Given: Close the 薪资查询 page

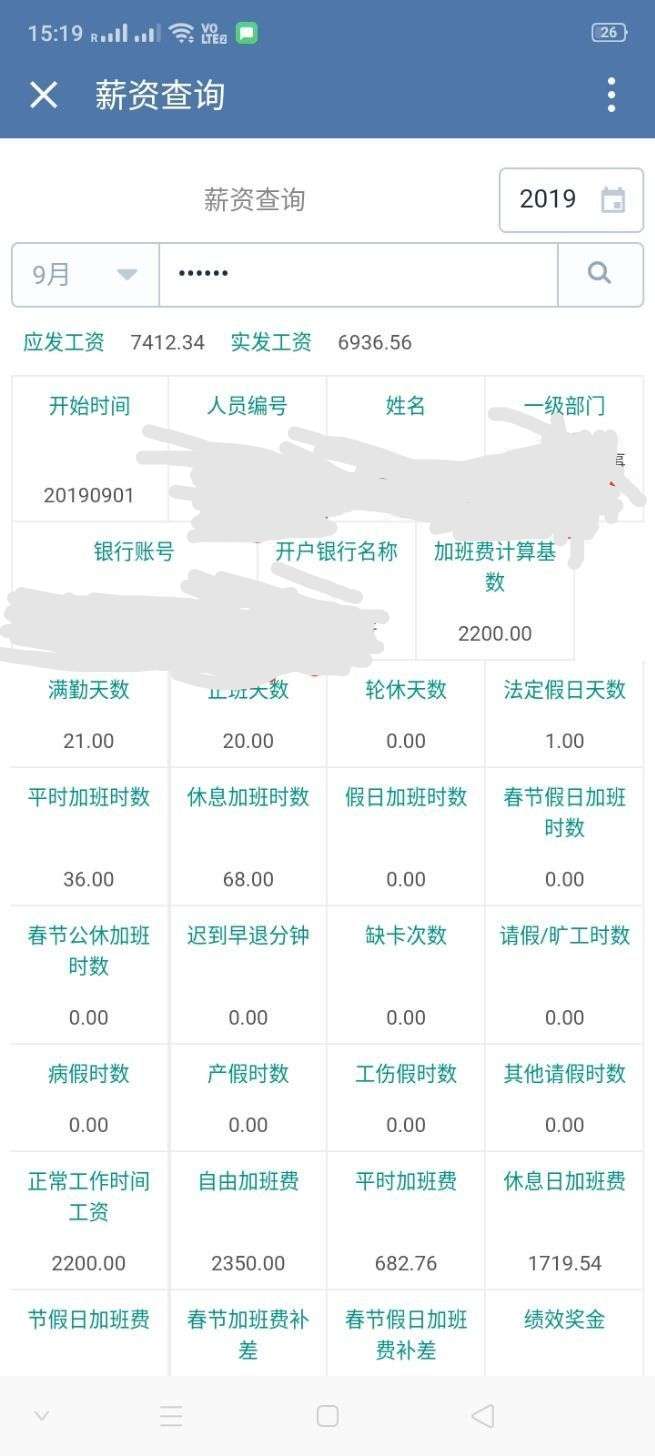Looking at the screenshot, I should pos(43,95).
